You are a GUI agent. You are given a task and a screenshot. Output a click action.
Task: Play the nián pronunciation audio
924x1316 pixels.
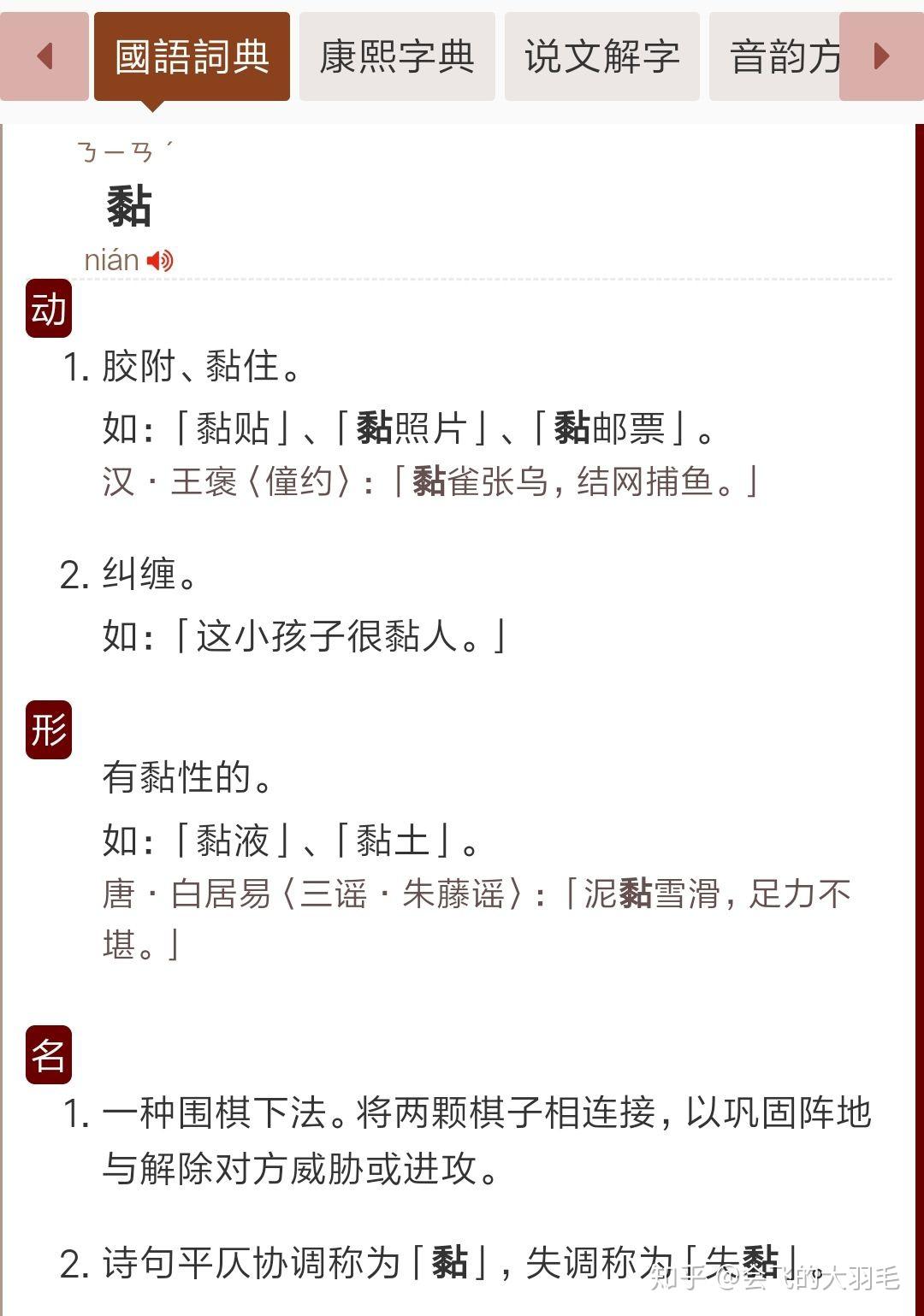pyautogui.click(x=159, y=259)
